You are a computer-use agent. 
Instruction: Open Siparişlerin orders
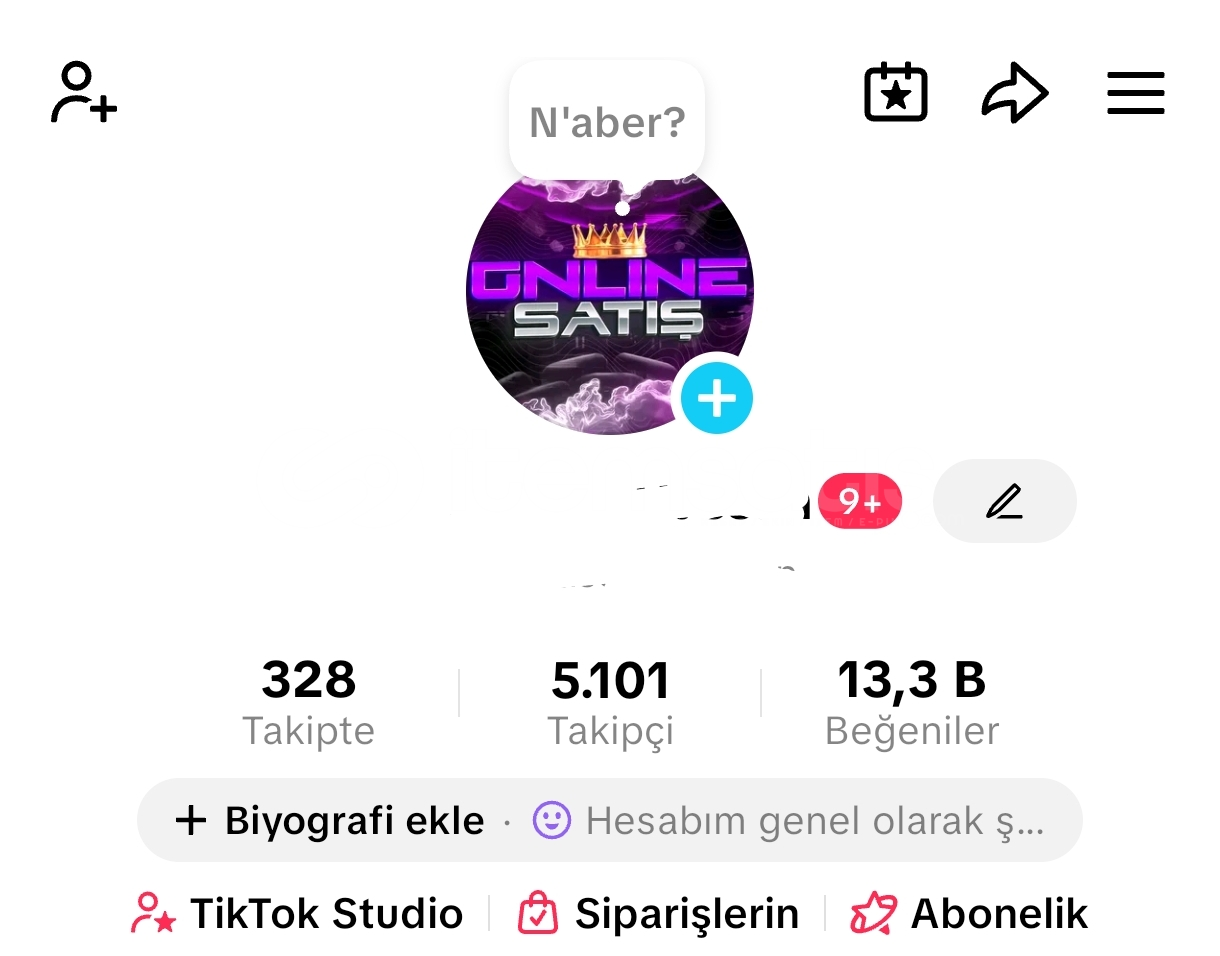[659, 913]
